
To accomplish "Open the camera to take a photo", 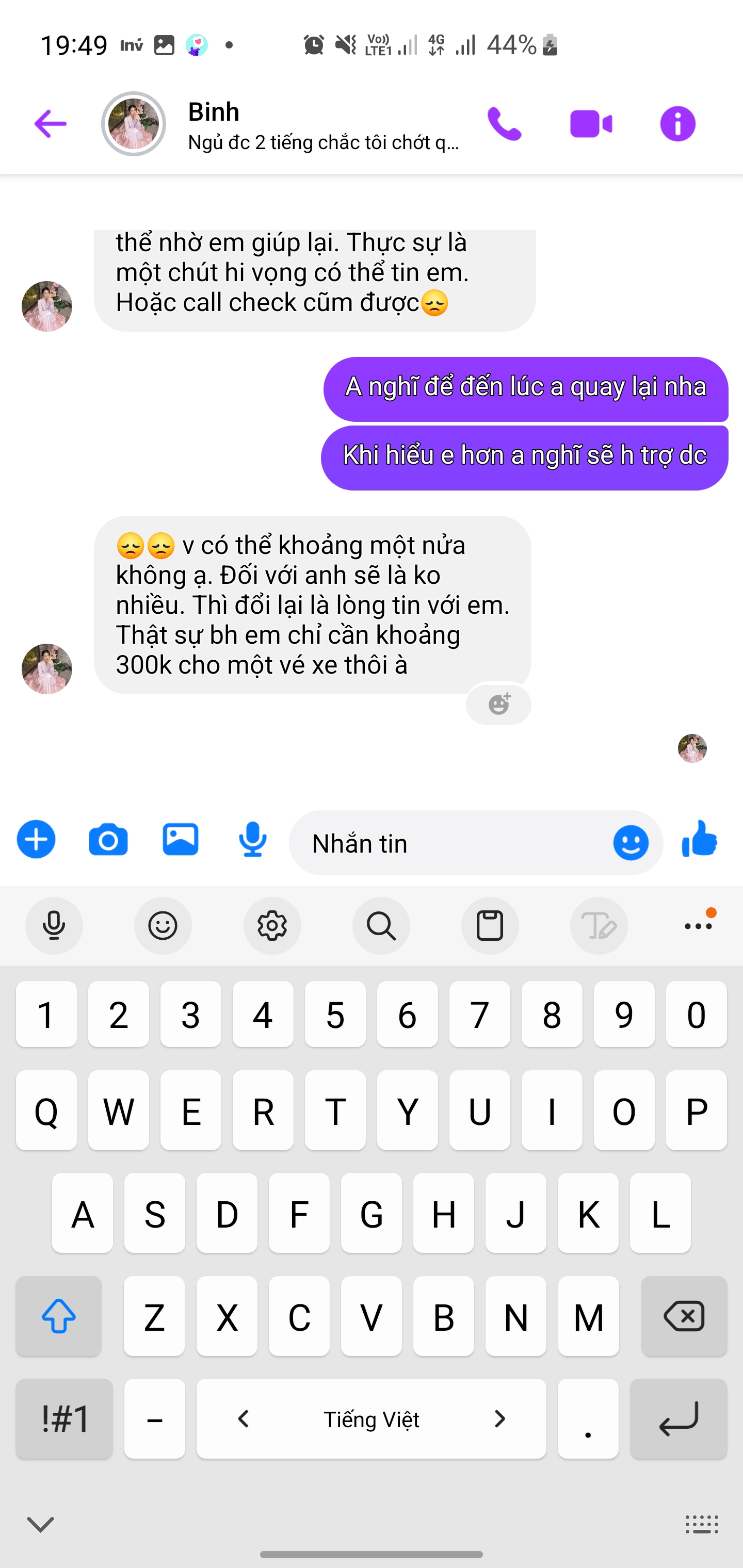I will [x=108, y=839].
